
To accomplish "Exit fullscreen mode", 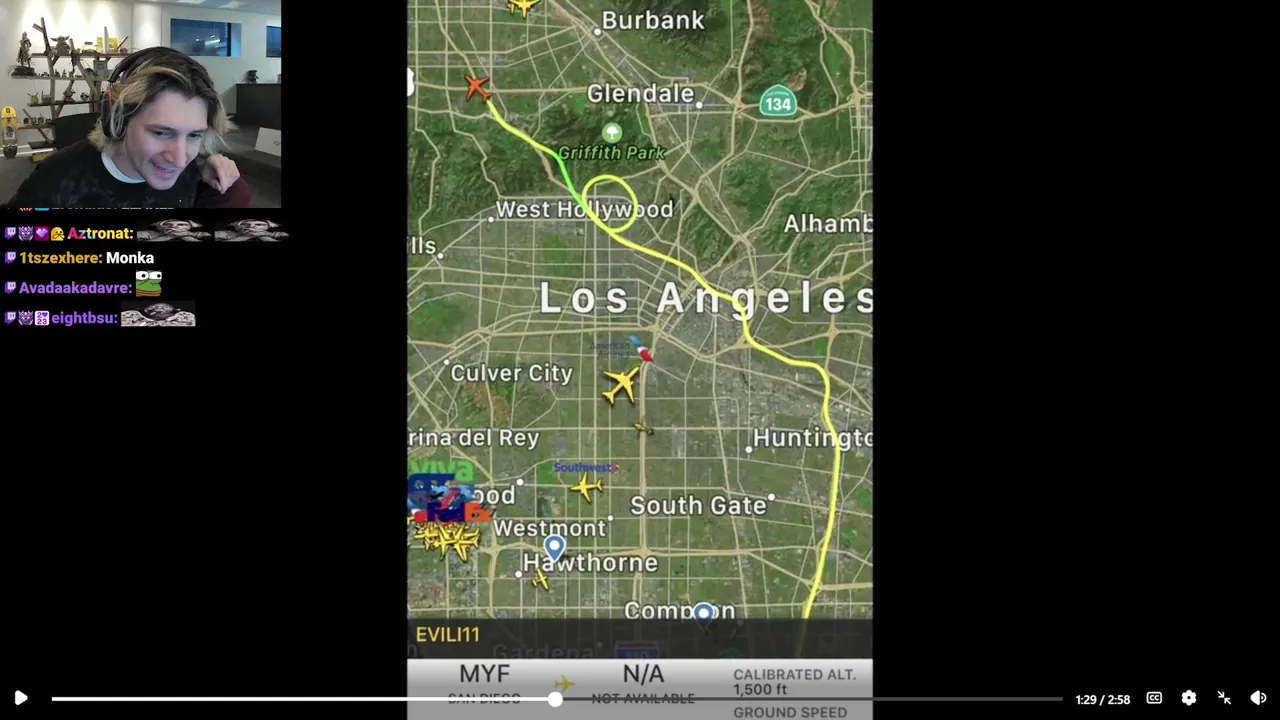I will [1224, 698].
